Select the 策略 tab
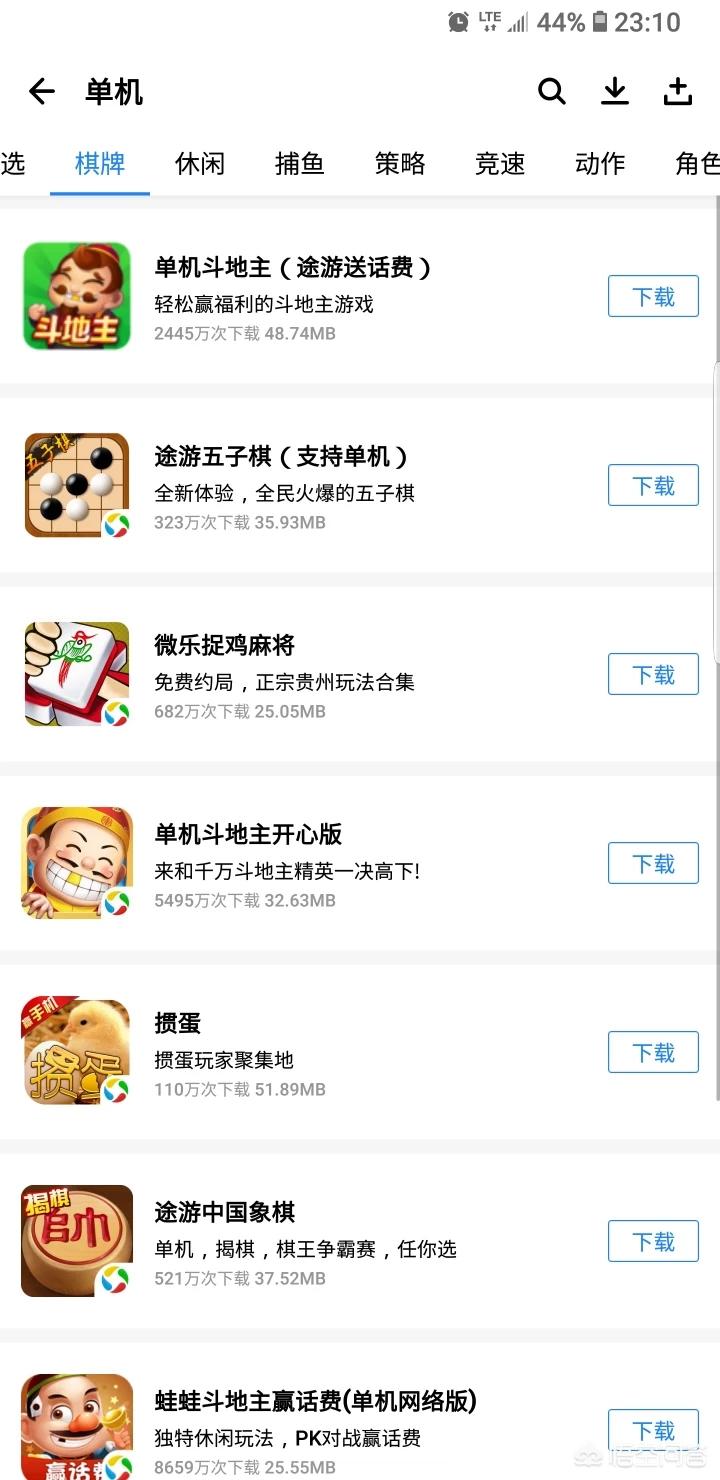This screenshot has height=1480, width=720. [x=400, y=163]
